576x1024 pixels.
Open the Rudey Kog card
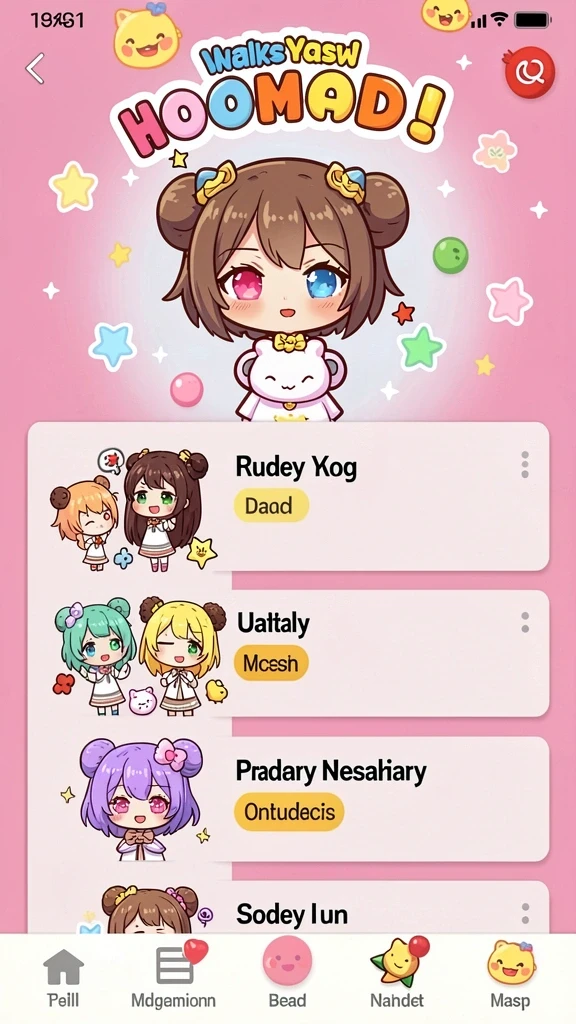(288, 496)
